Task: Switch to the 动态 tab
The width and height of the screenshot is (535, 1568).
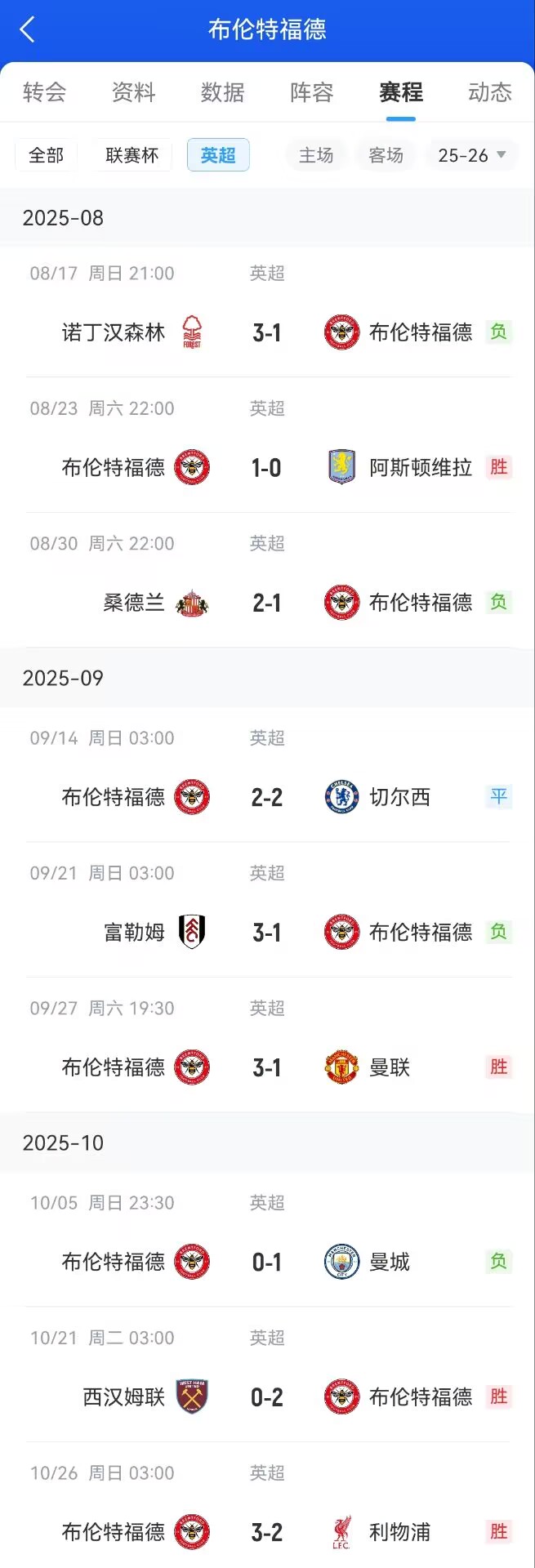Action: 489,92
